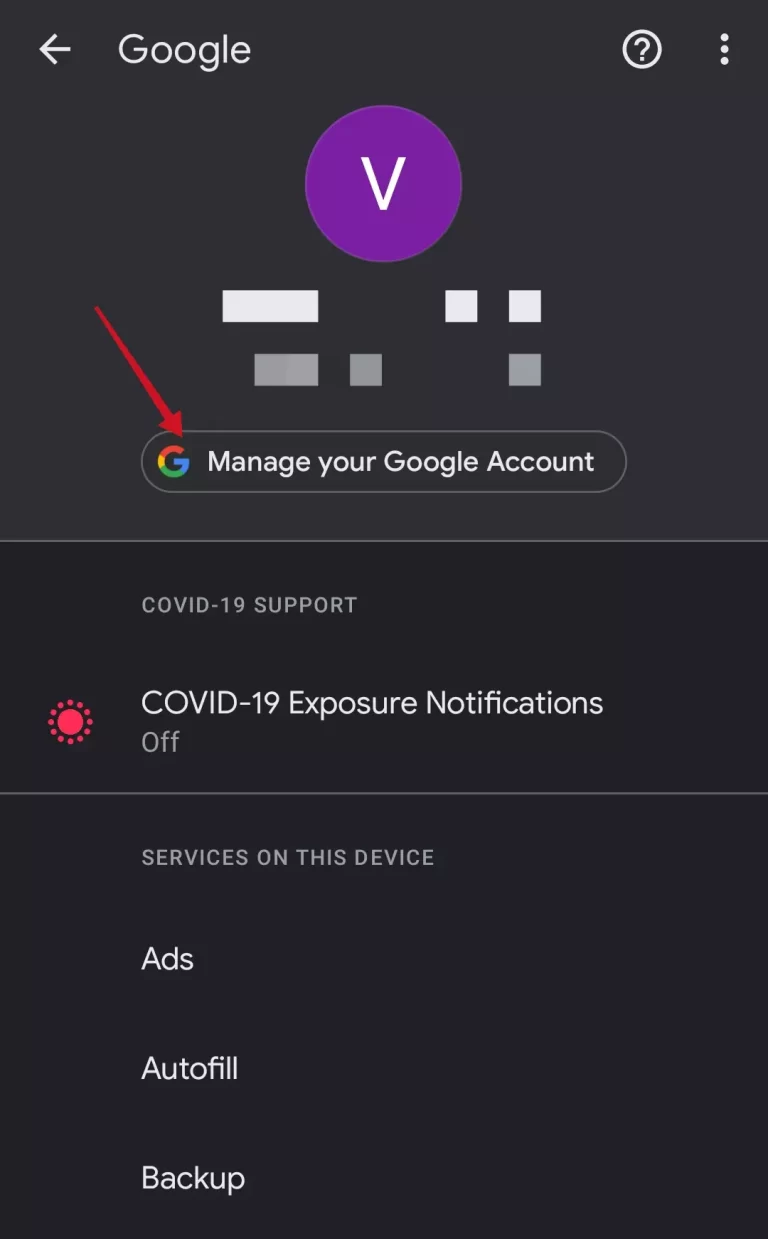Open the Backup settings row
768x1239 pixels.
[x=384, y=1178]
